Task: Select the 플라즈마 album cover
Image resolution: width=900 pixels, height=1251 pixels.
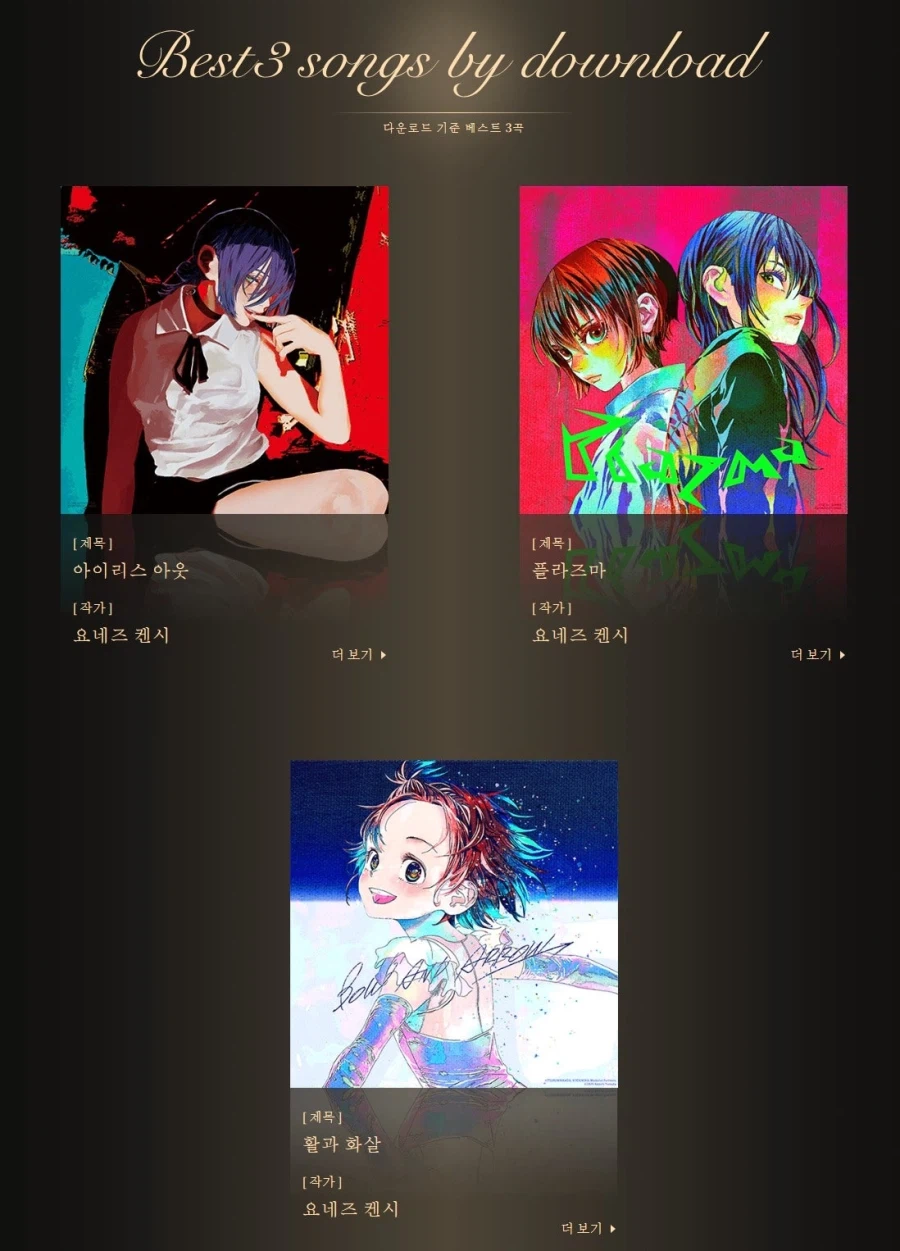Action: click(683, 350)
